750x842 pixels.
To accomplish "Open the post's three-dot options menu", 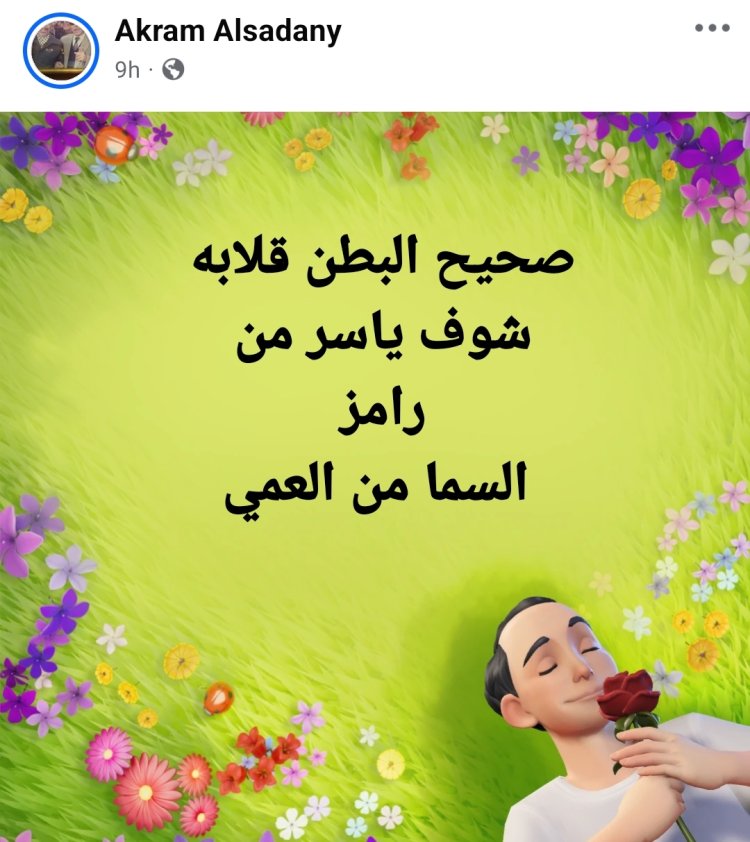I will (712, 28).
